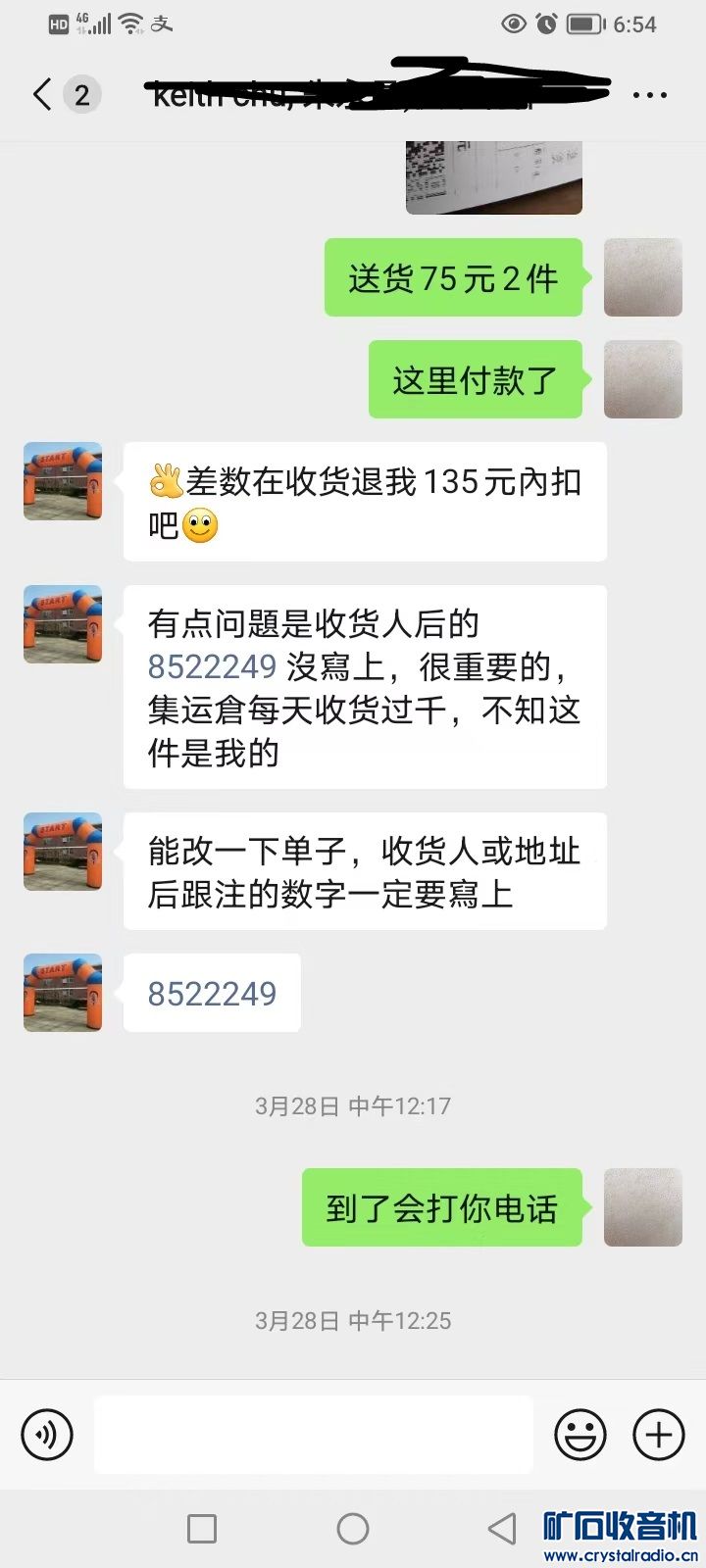Open my avatar beside 送货75元2件
The width and height of the screenshot is (706, 1568).
click(x=642, y=277)
